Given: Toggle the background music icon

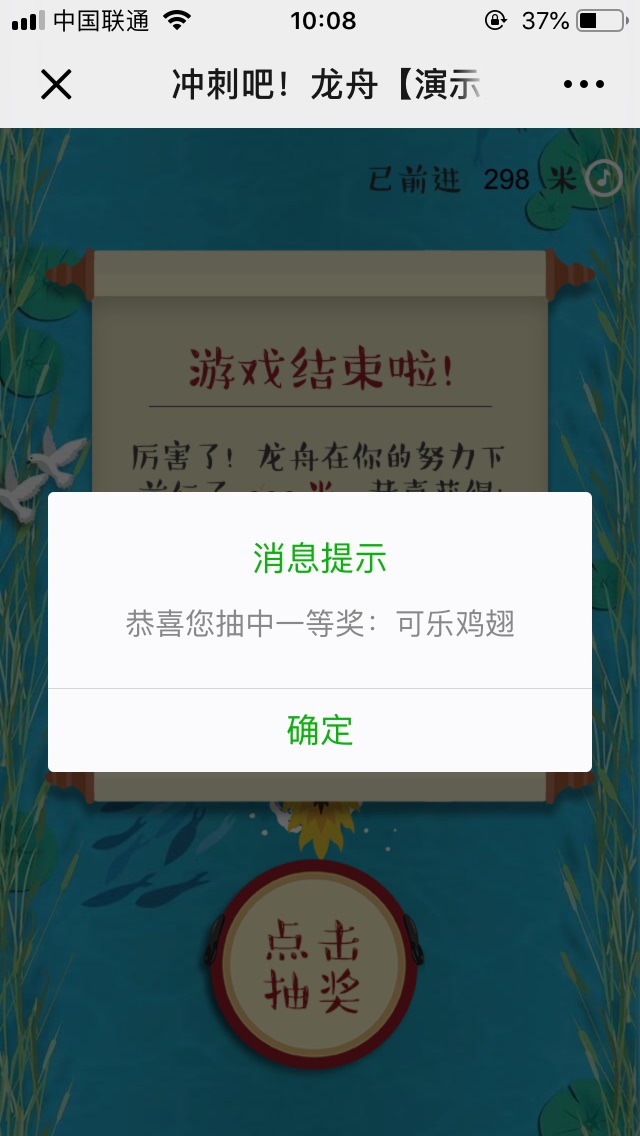Looking at the screenshot, I should tap(603, 179).
